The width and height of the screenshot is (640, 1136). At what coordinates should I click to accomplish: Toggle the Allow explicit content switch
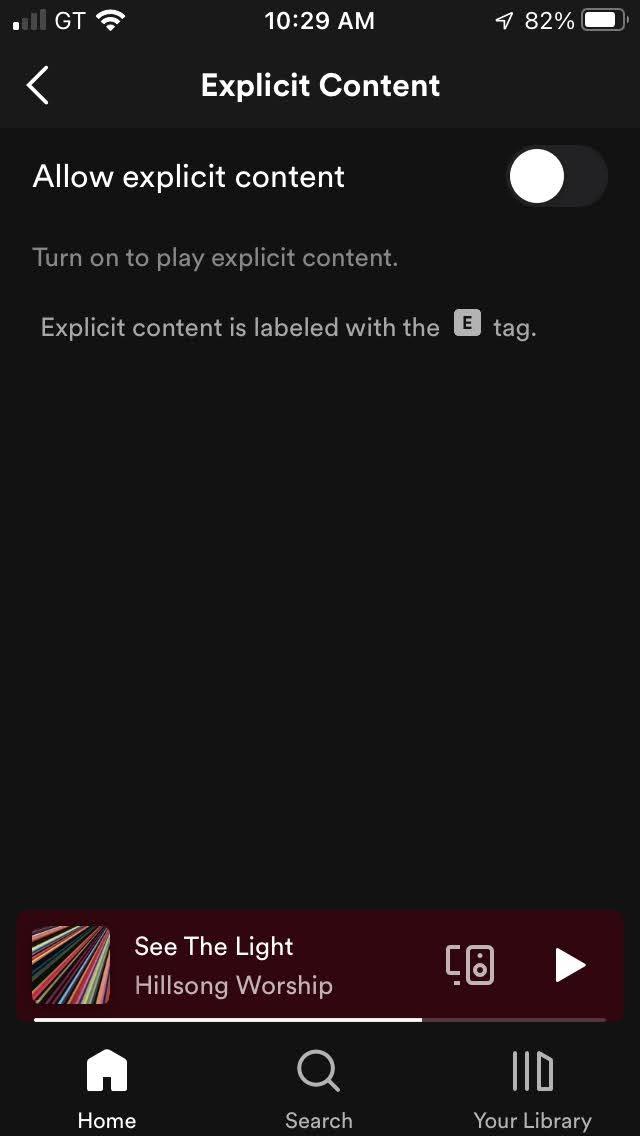tap(557, 176)
